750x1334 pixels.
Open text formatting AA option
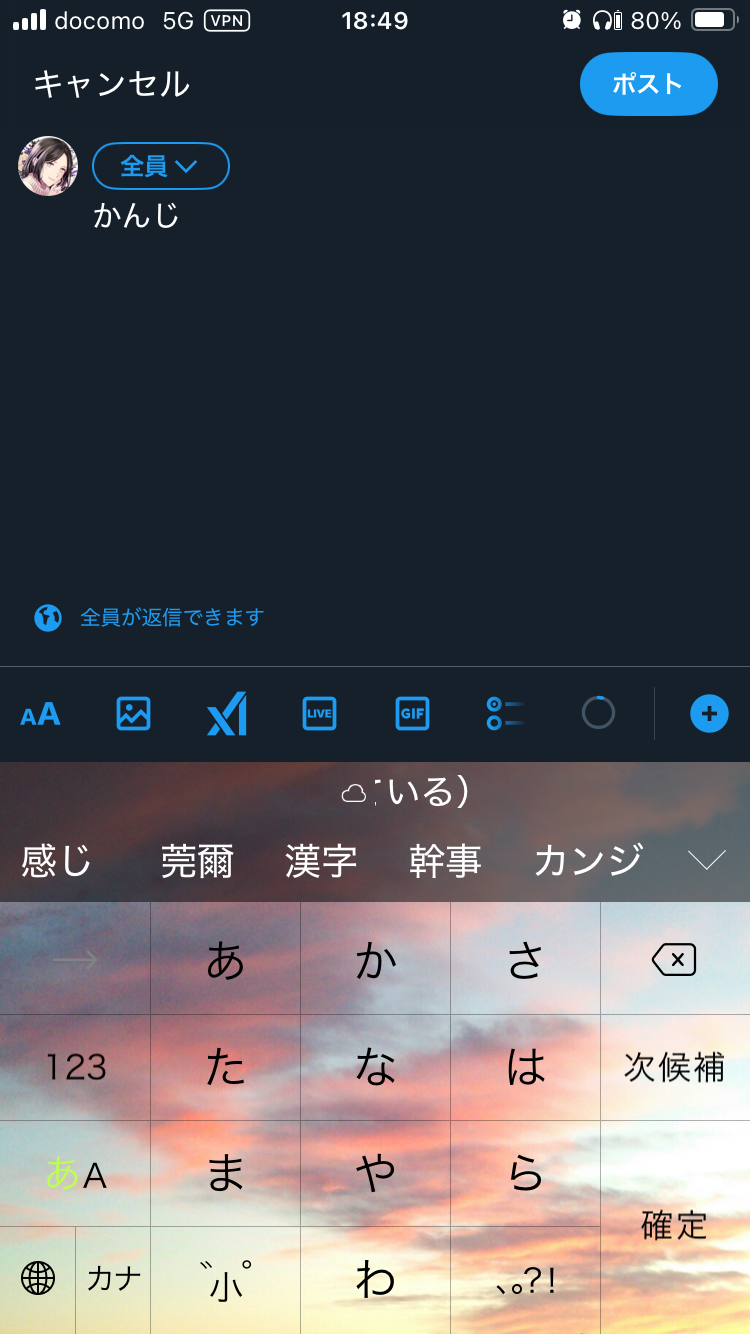[40, 714]
